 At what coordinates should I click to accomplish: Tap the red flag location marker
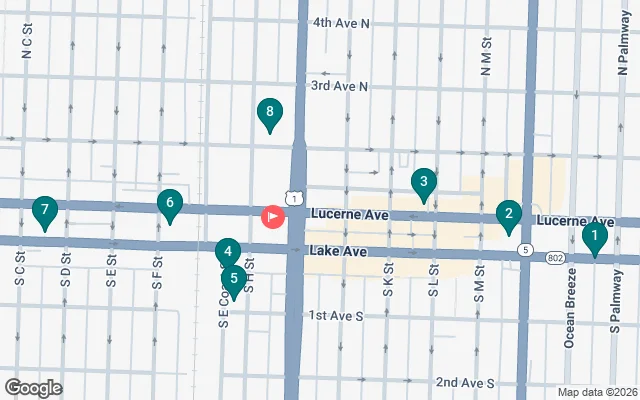click(x=272, y=216)
